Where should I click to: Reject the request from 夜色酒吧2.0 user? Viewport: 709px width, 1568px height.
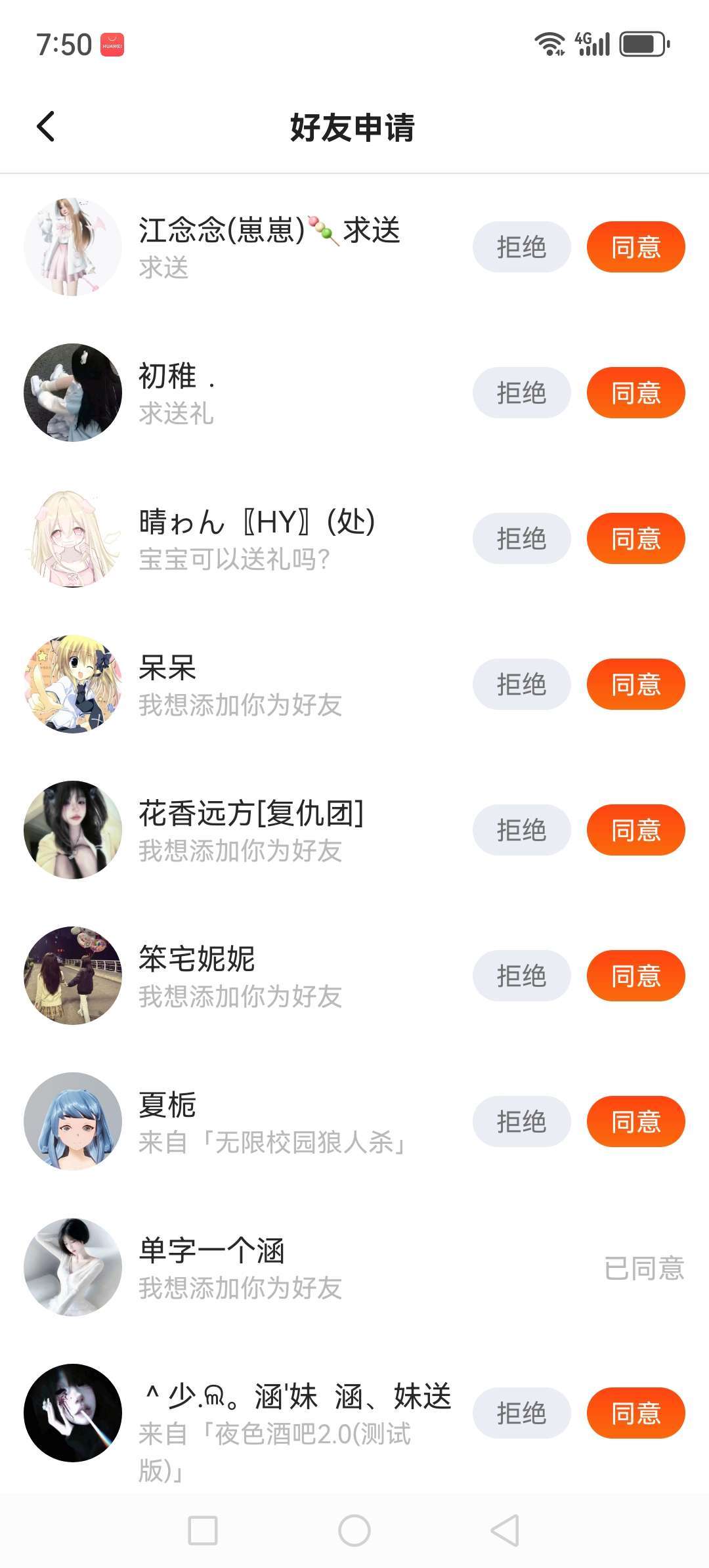tap(521, 1413)
